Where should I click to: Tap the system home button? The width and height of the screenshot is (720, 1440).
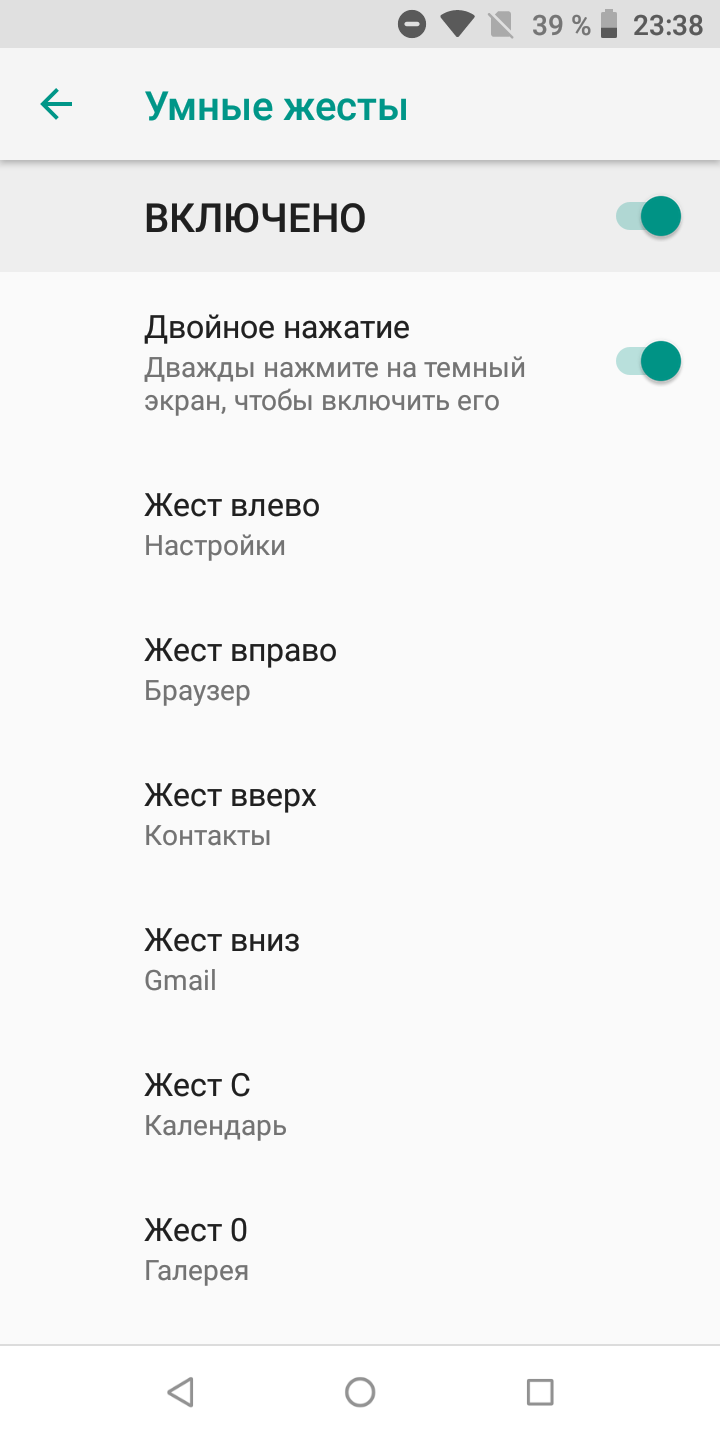[x=360, y=1392]
